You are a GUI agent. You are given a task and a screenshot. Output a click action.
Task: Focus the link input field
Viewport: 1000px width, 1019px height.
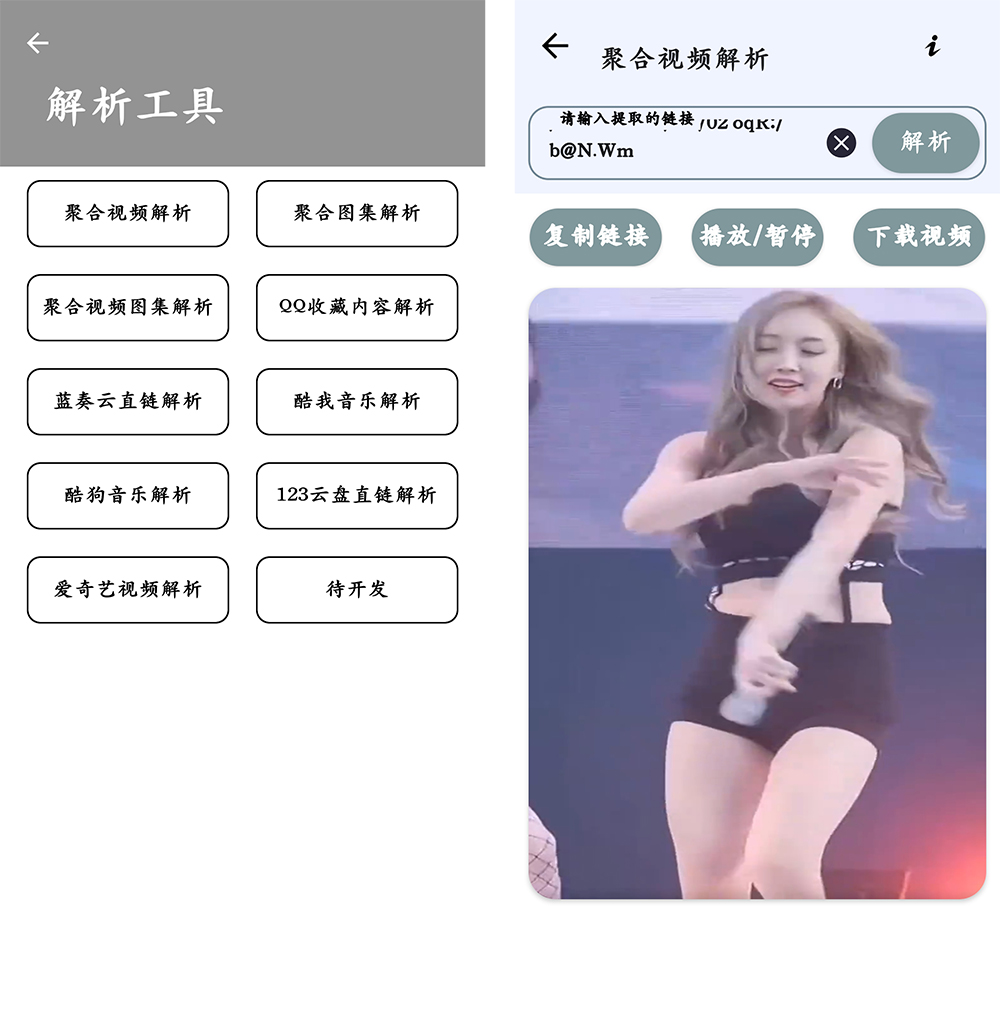(x=680, y=143)
